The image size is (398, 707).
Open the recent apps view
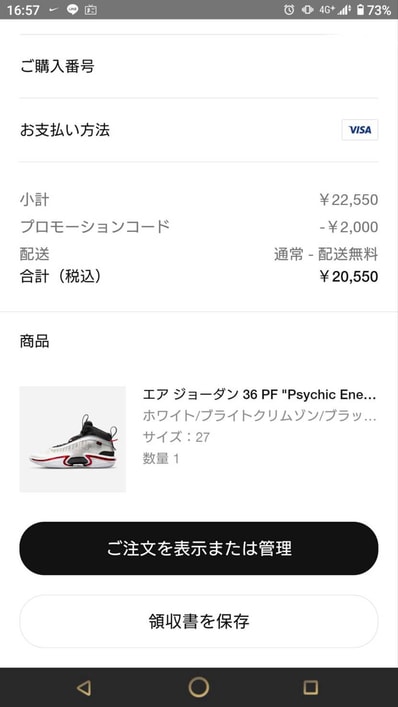pos(311,687)
